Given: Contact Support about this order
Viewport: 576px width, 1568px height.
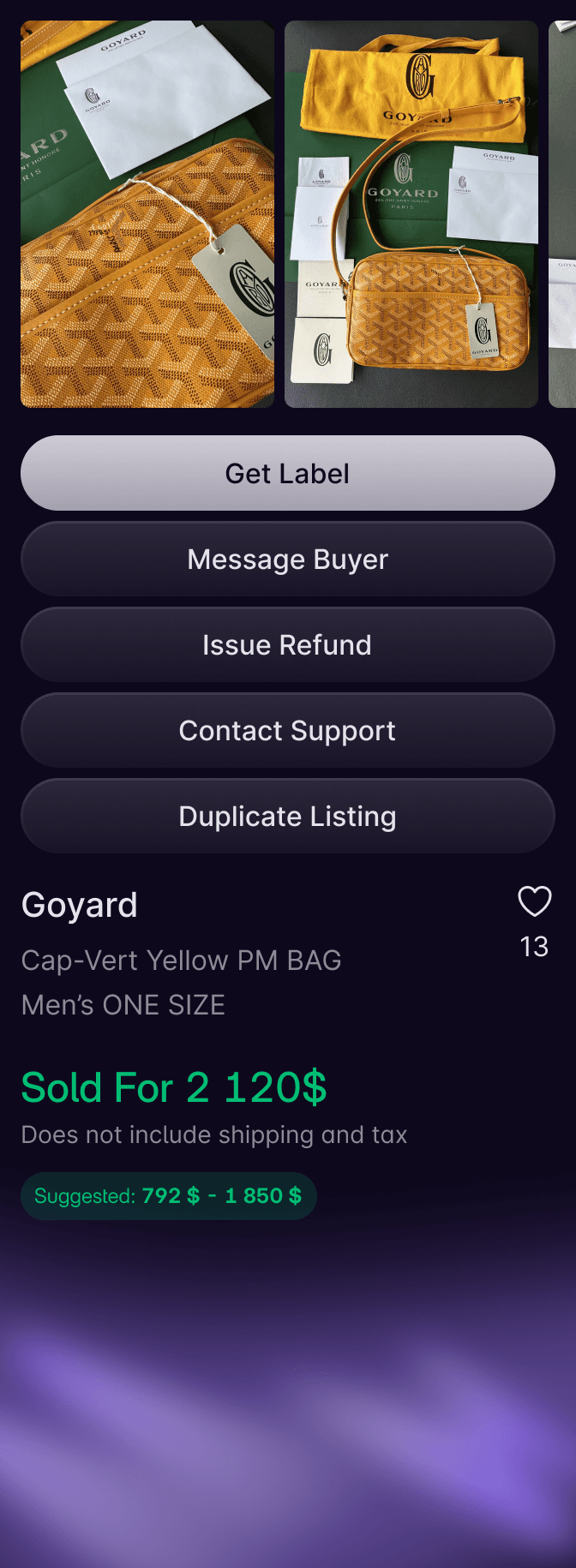Looking at the screenshot, I should (x=288, y=730).
